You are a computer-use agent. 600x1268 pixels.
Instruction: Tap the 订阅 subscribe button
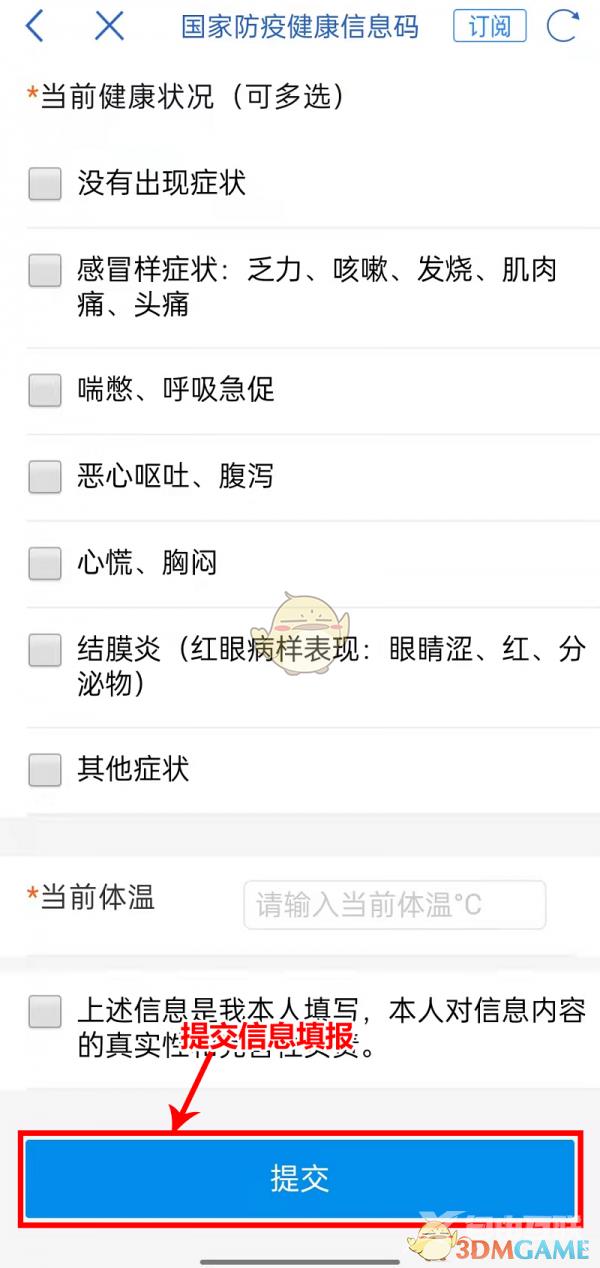(489, 26)
